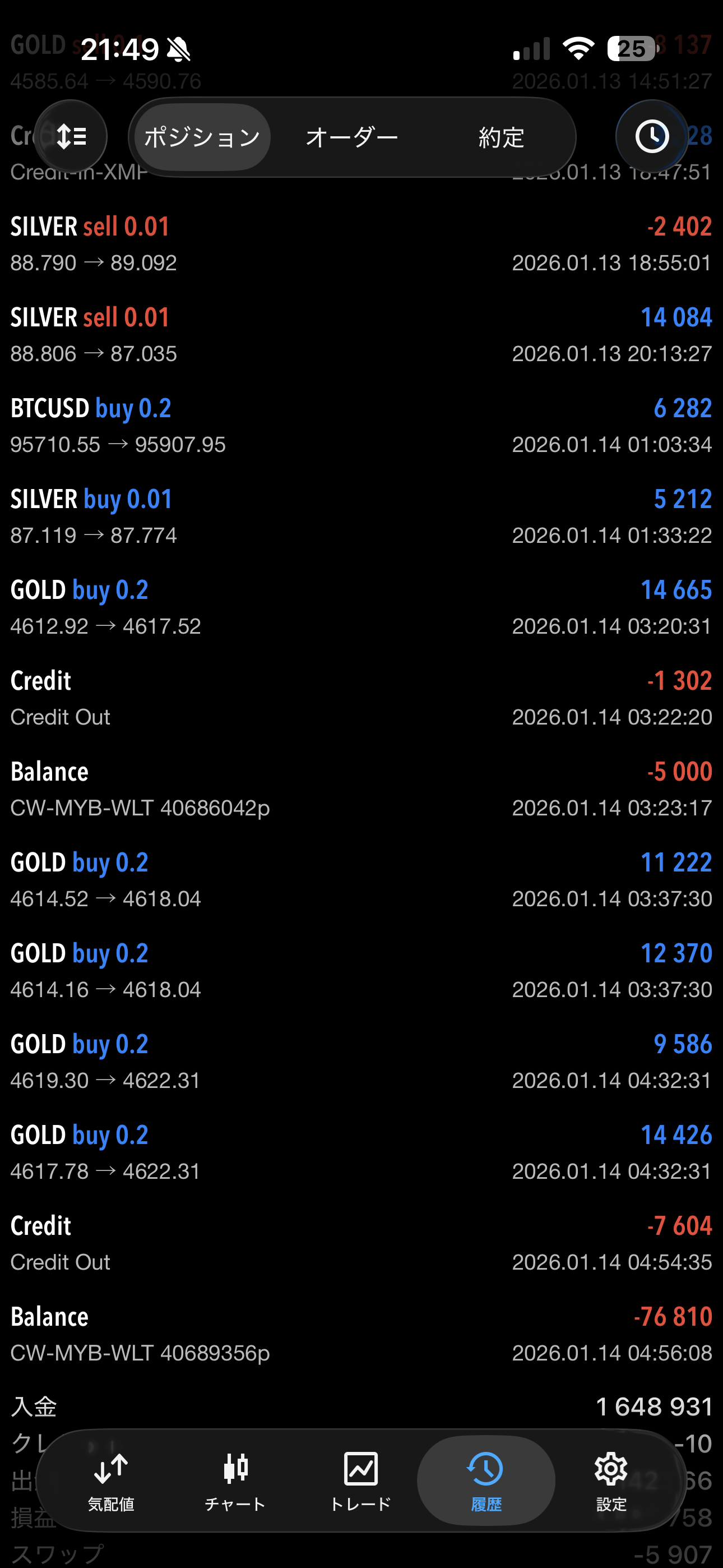Open the GOLD buy trade with 14 665 profit
This screenshot has width=723, height=1568.
(361, 607)
